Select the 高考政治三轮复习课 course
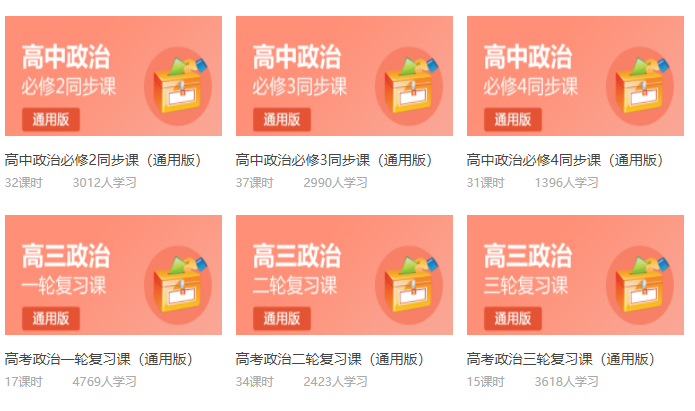The image size is (695, 411). point(575,275)
